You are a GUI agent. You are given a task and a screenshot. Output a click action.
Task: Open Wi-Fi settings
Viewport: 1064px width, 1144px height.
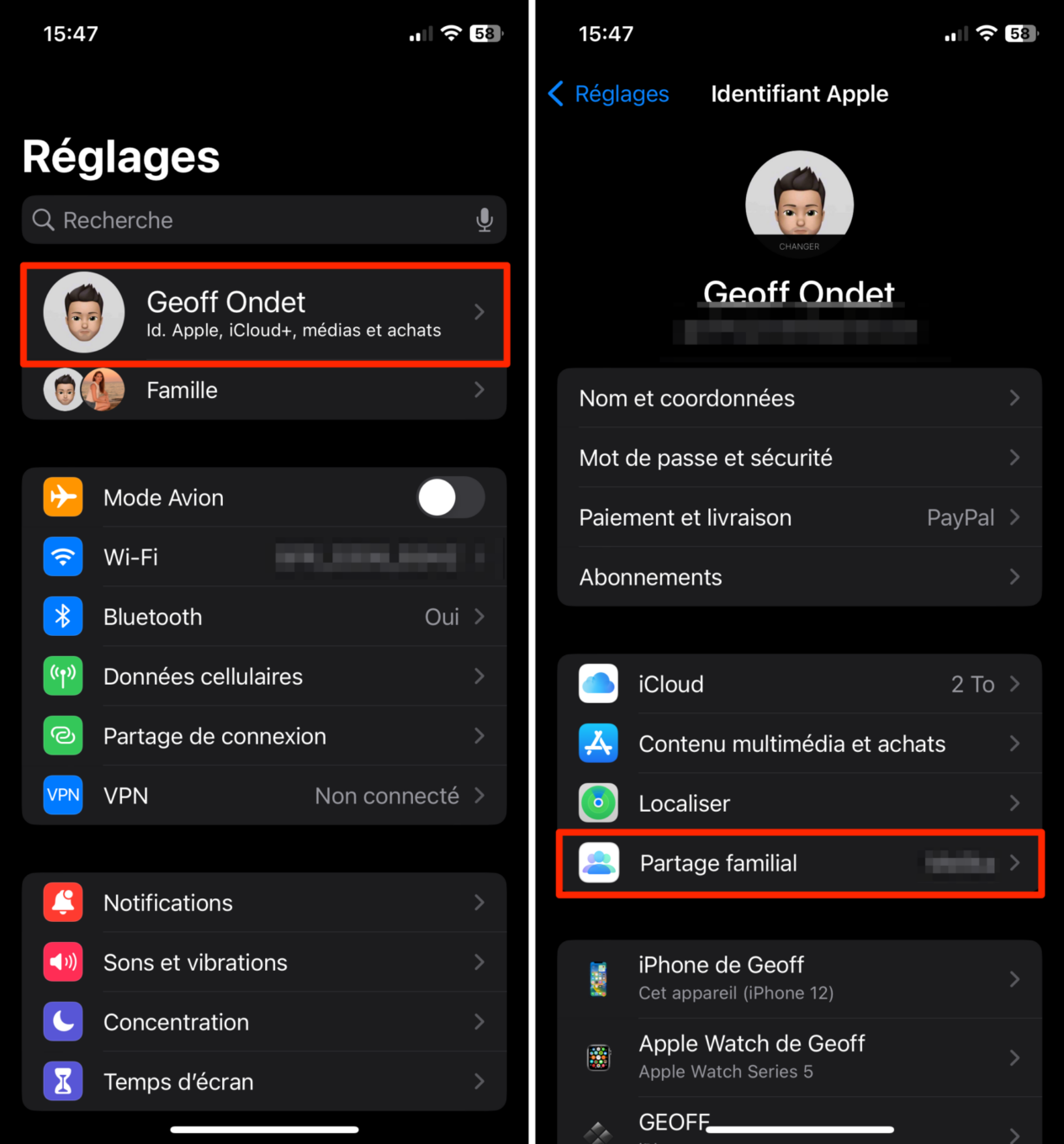pyautogui.click(x=264, y=558)
